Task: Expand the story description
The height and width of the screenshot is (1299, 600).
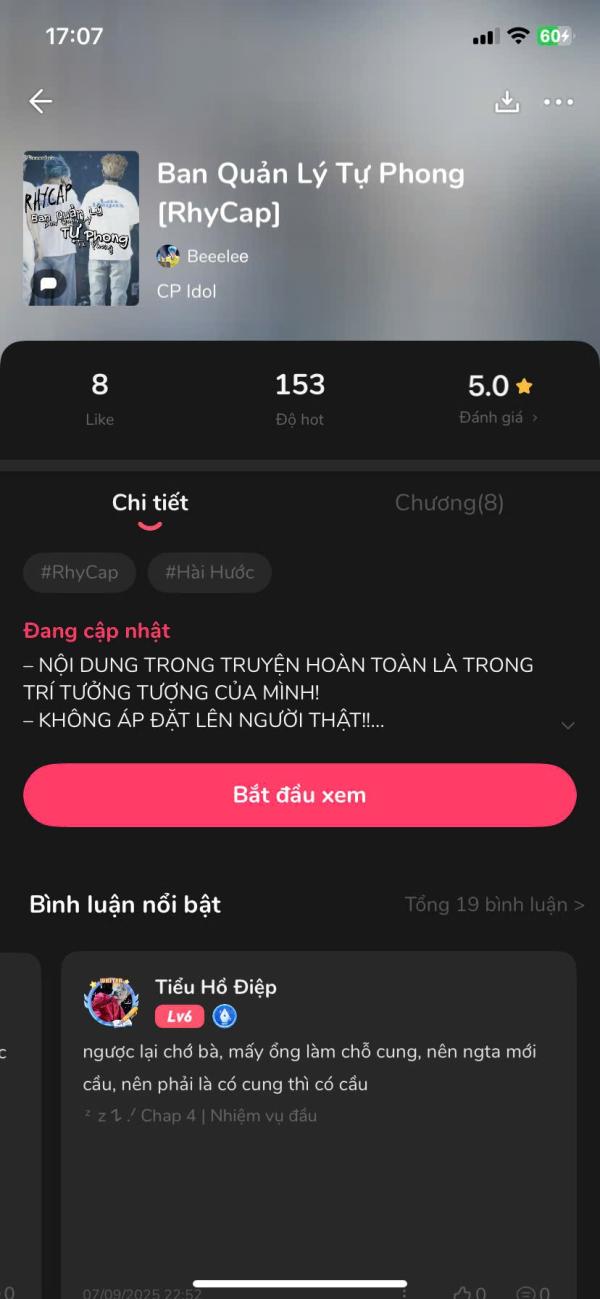Action: pyautogui.click(x=567, y=725)
